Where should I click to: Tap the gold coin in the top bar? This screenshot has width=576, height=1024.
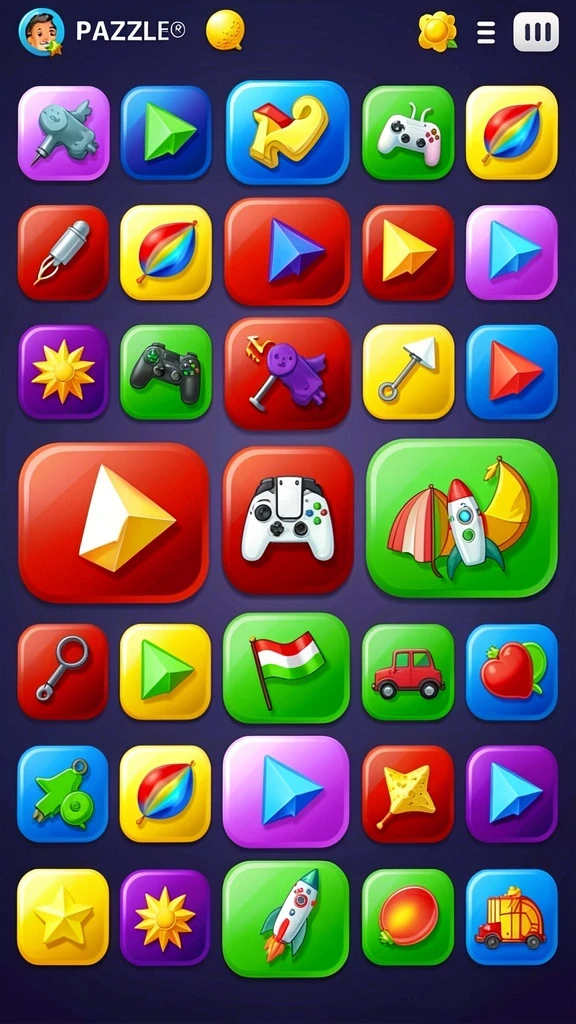click(x=225, y=30)
